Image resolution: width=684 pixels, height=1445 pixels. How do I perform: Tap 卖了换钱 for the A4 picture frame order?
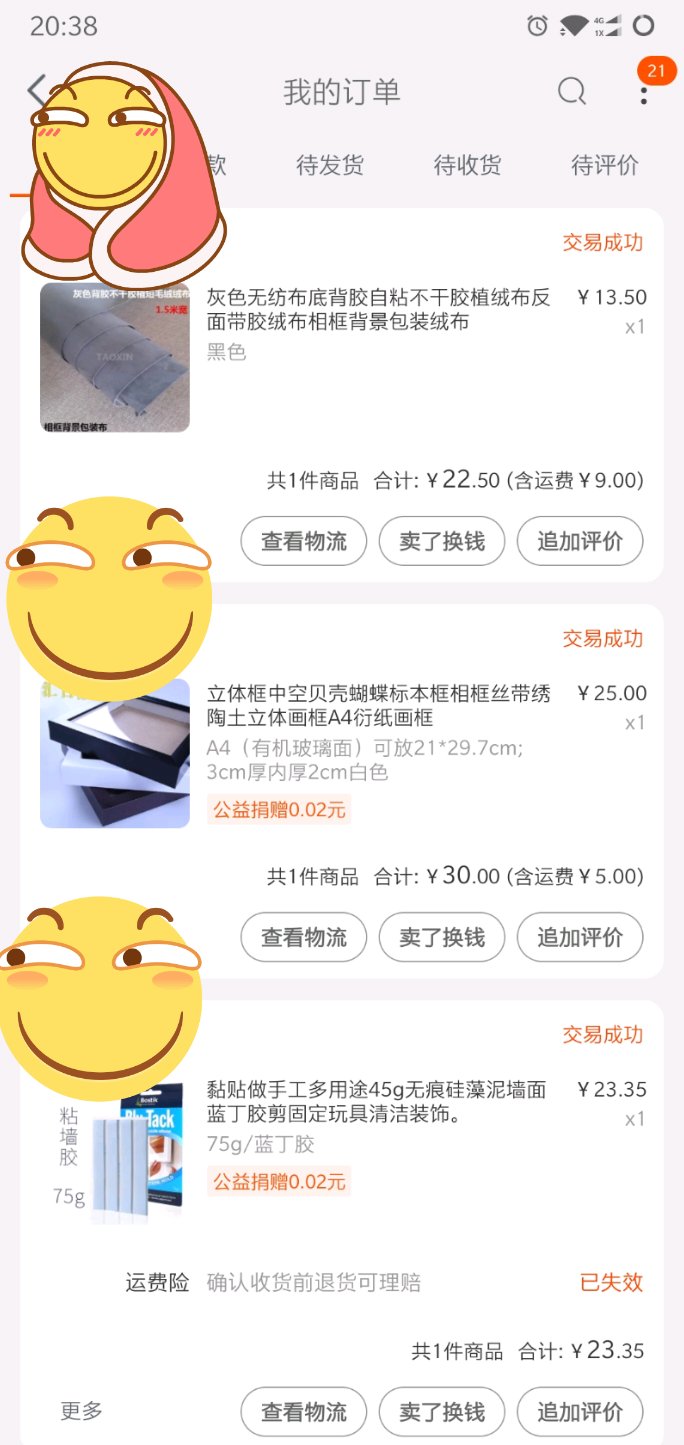tap(442, 937)
